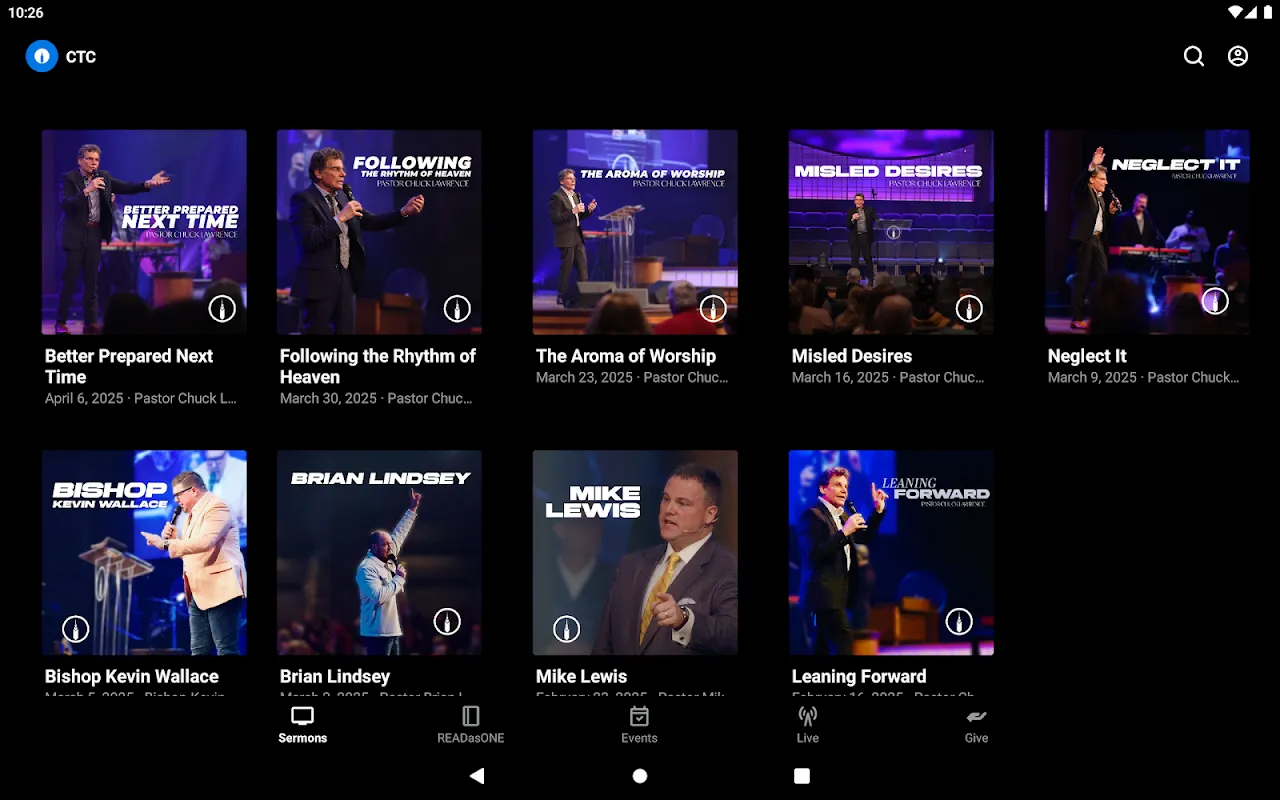
Task: Open the Neglect It sermon
Action: pyautogui.click(x=1147, y=232)
